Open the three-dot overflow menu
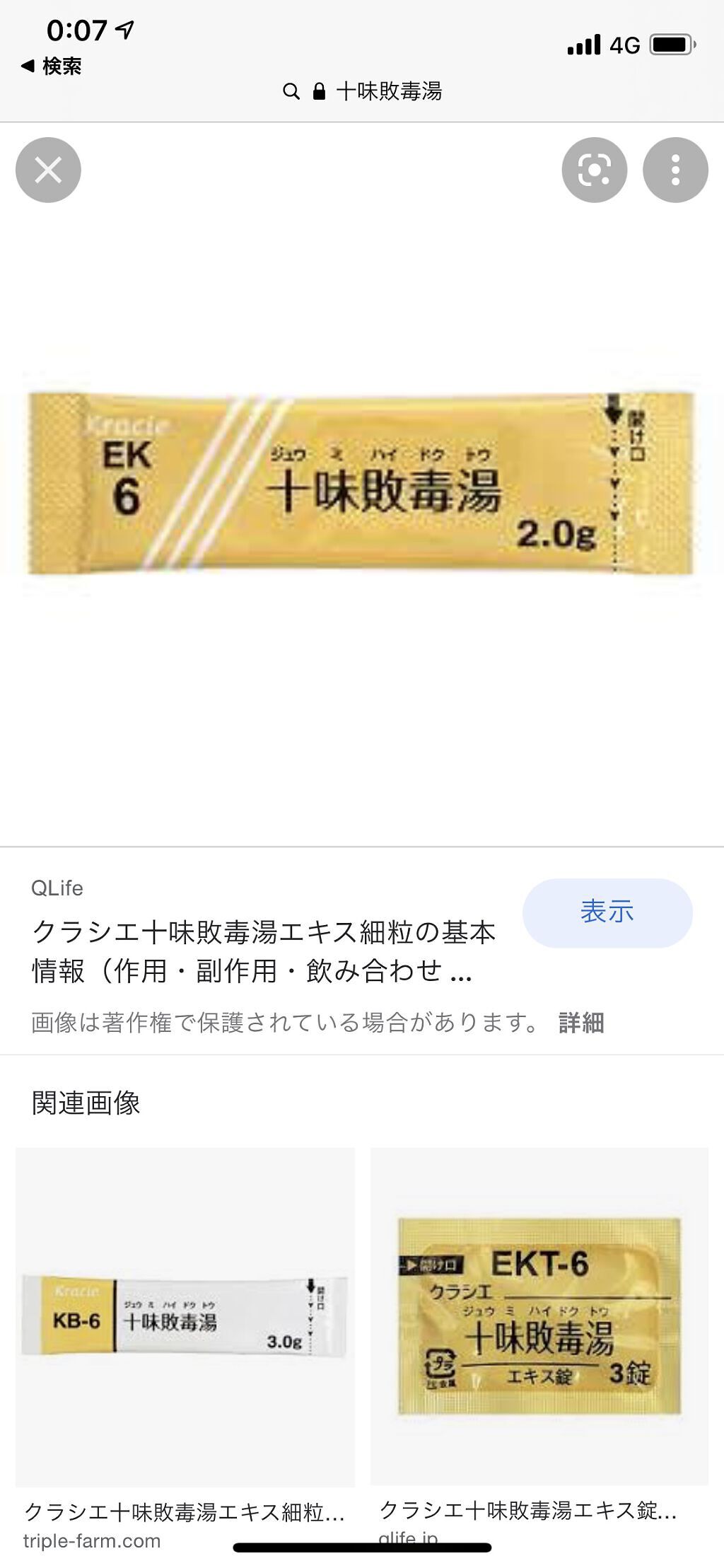724x1568 pixels. pos(675,170)
